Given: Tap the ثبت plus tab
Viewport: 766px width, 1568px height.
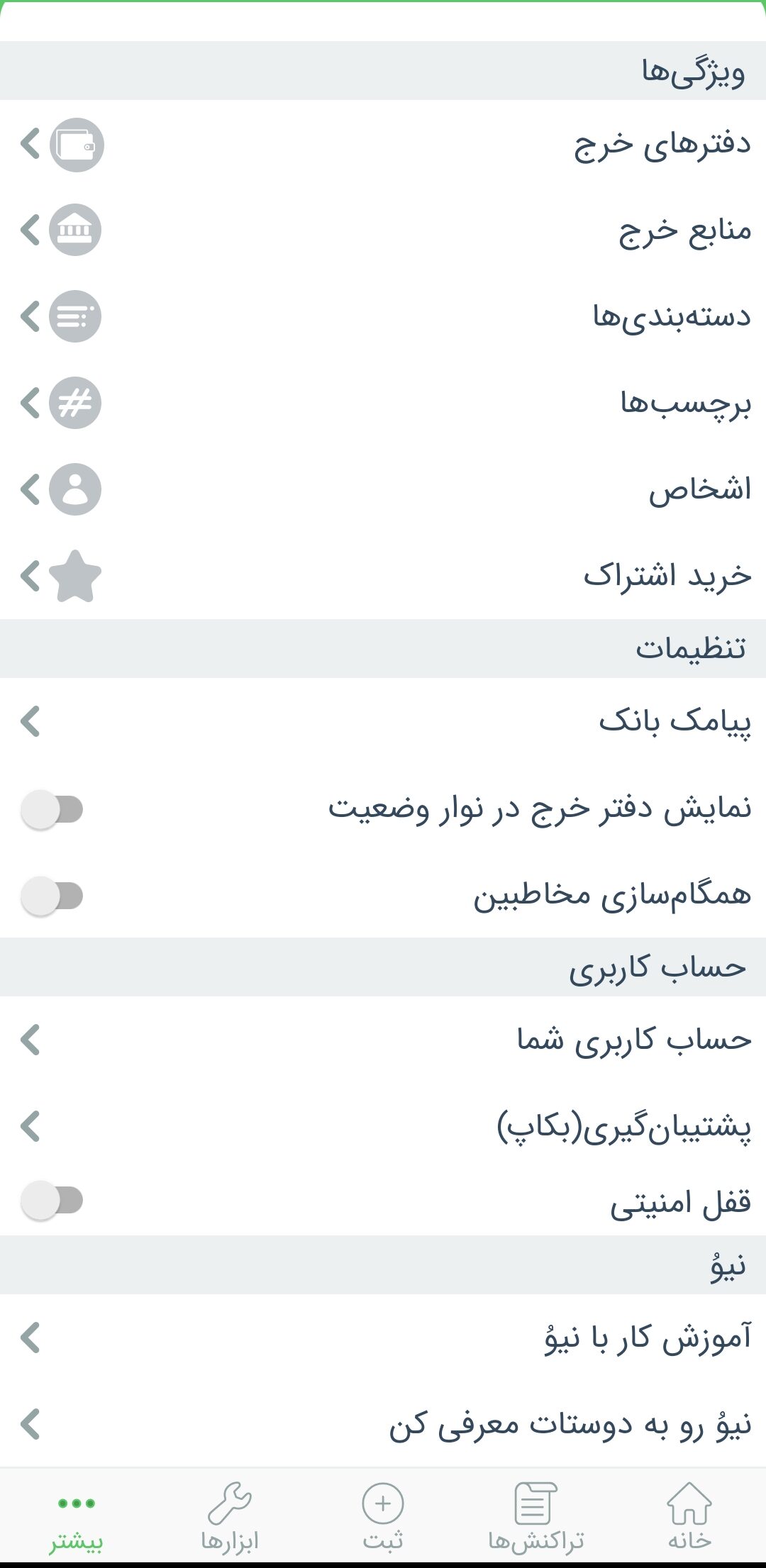Looking at the screenshot, I should click(383, 1516).
